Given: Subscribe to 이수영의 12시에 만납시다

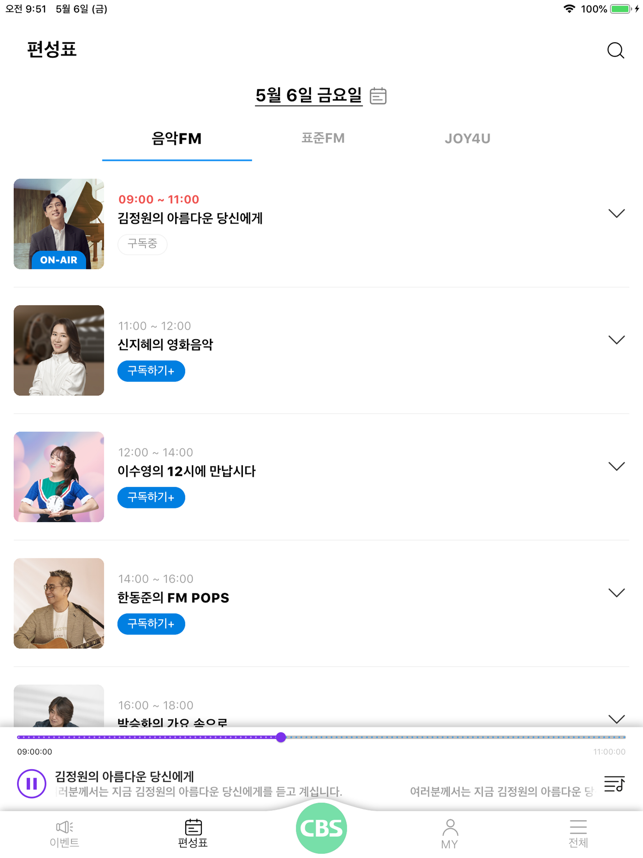Looking at the screenshot, I should (x=151, y=497).
